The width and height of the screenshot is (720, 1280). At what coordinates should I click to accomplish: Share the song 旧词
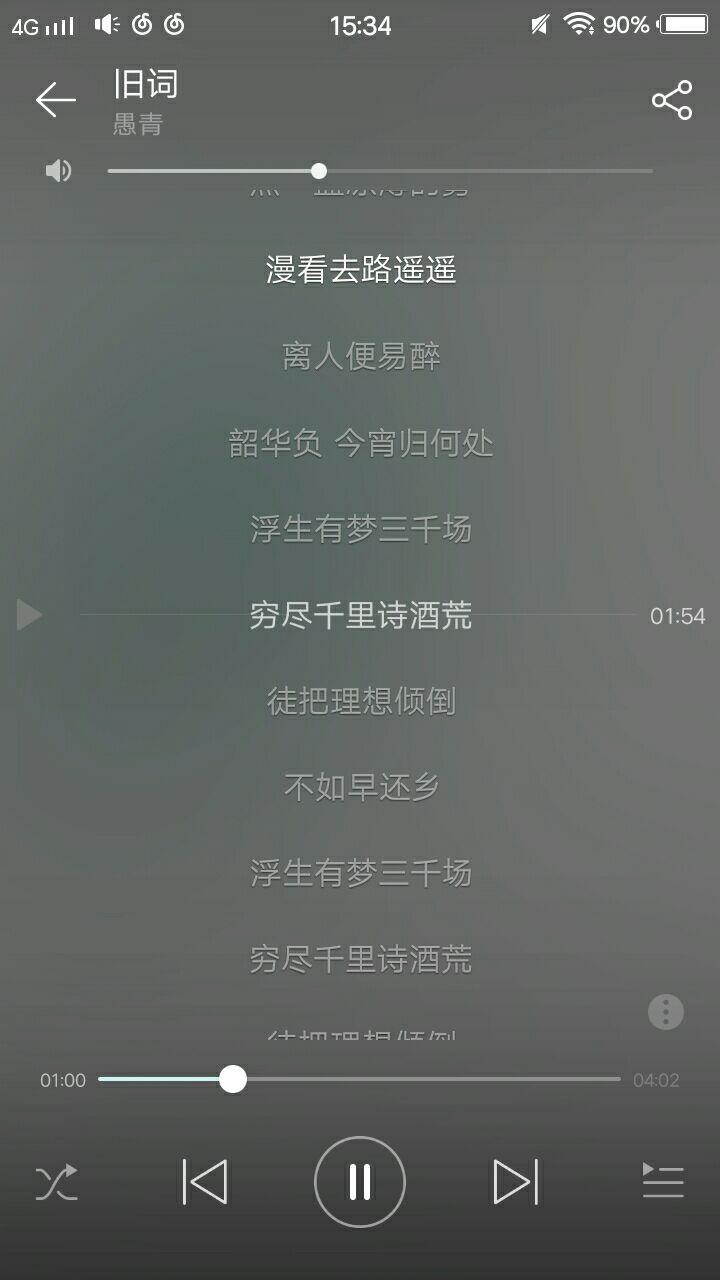click(672, 100)
